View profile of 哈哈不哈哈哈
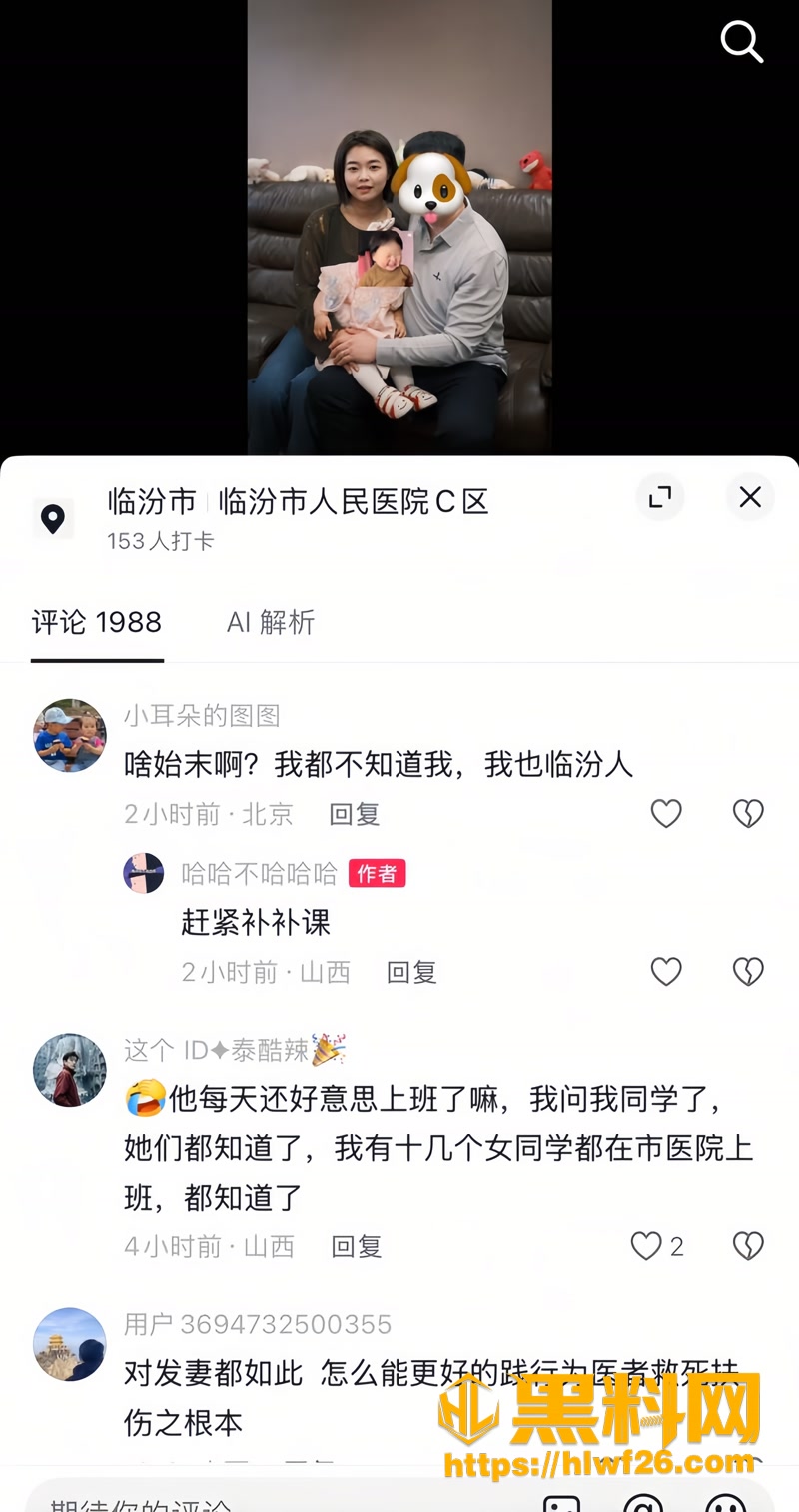The height and width of the screenshot is (1512, 799). (143, 873)
